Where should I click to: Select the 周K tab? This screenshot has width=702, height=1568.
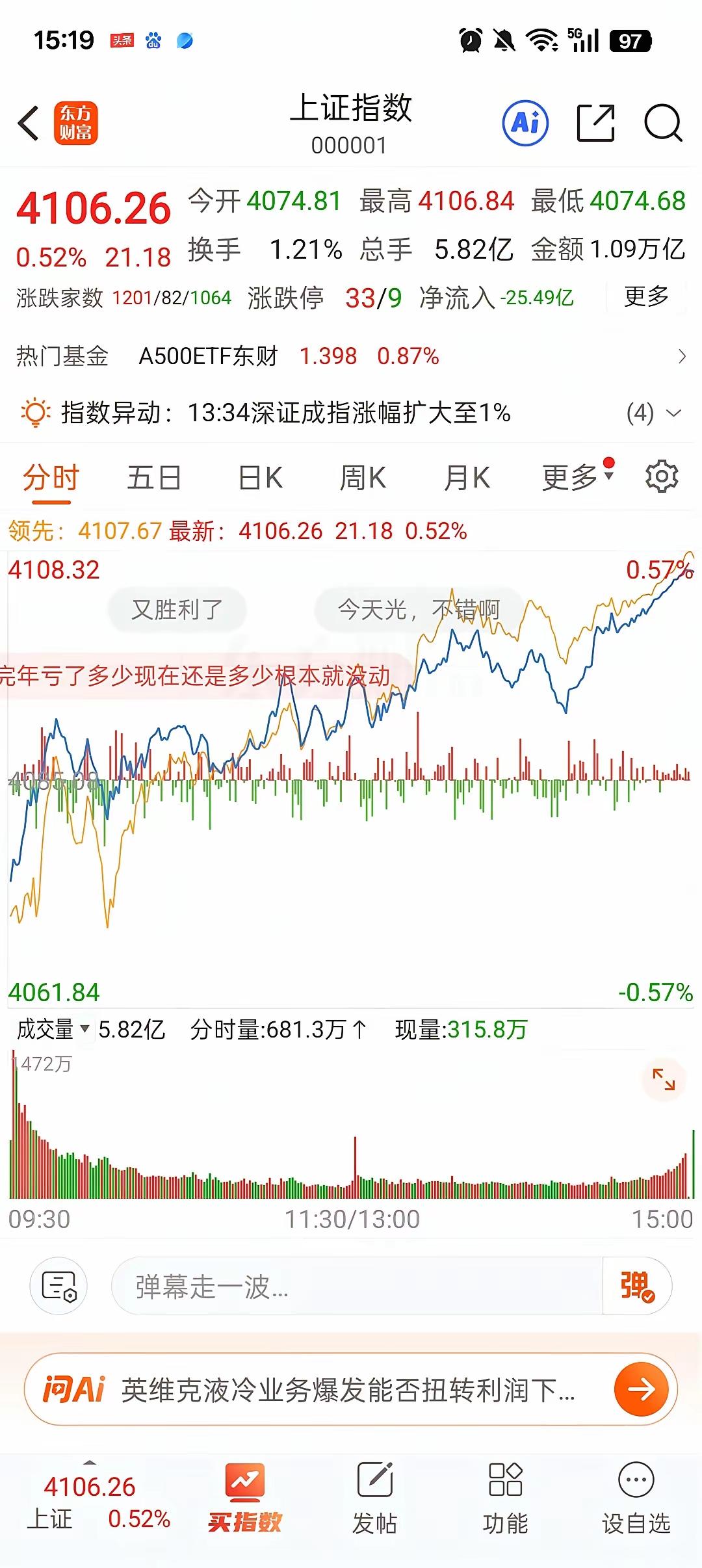pyautogui.click(x=362, y=477)
